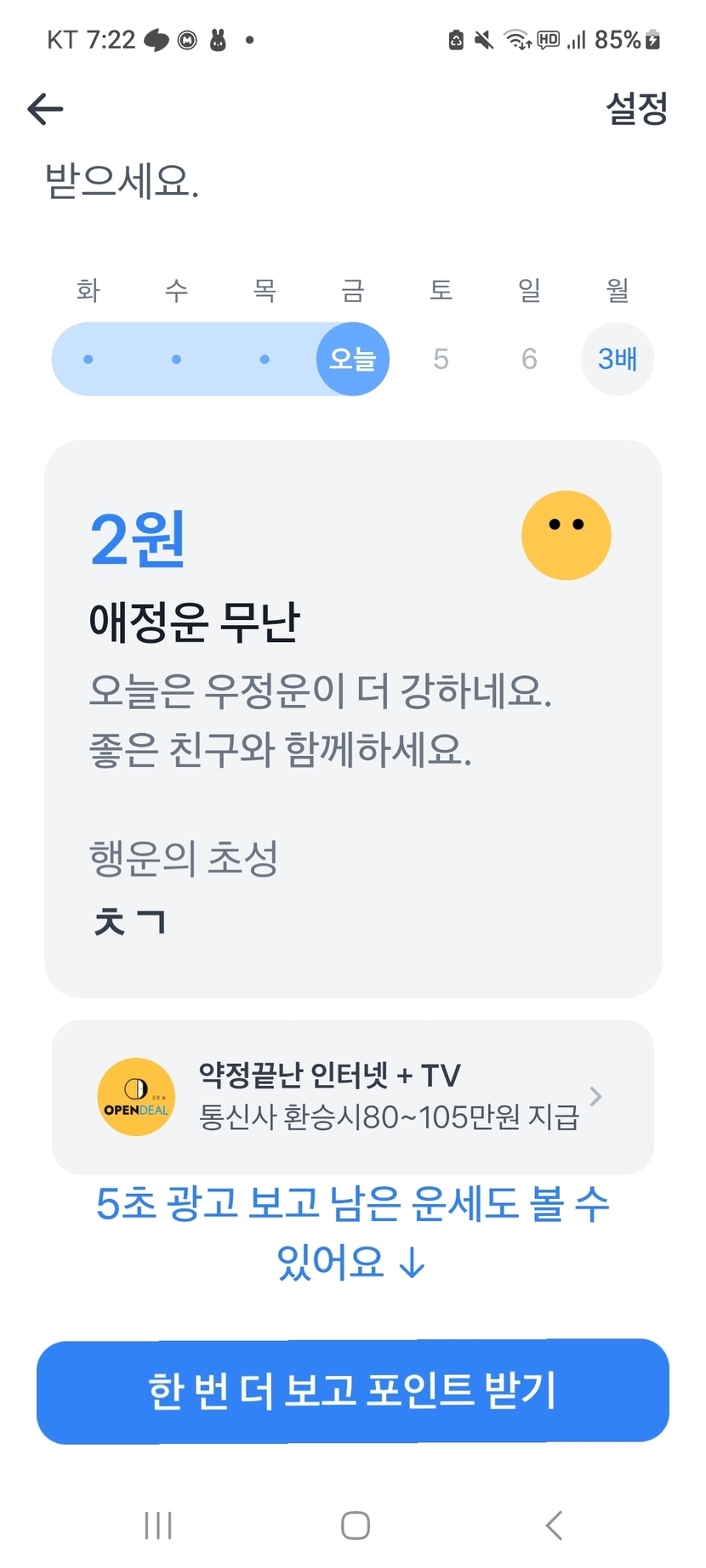Select the 오늘 day bubble
The image size is (706, 1568).
(352, 359)
